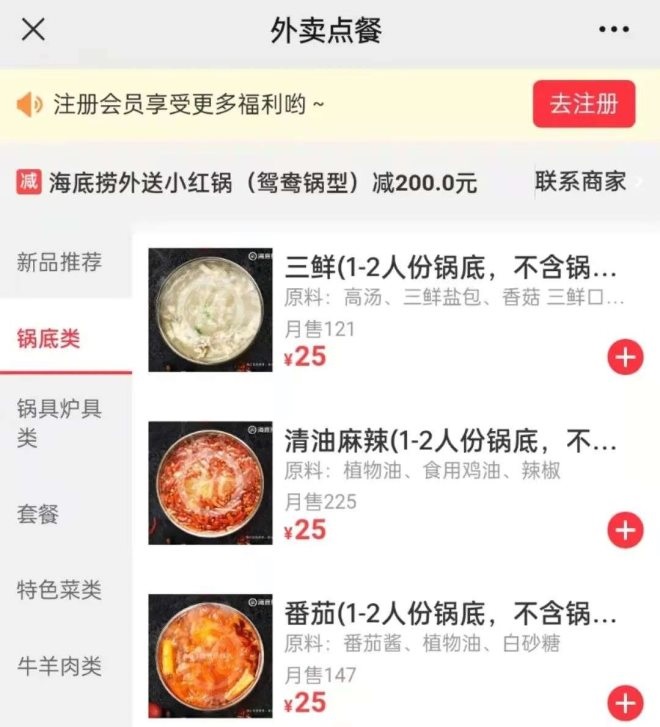Switch to 特色菜类 category
This screenshot has height=727, width=660.
click(59, 589)
